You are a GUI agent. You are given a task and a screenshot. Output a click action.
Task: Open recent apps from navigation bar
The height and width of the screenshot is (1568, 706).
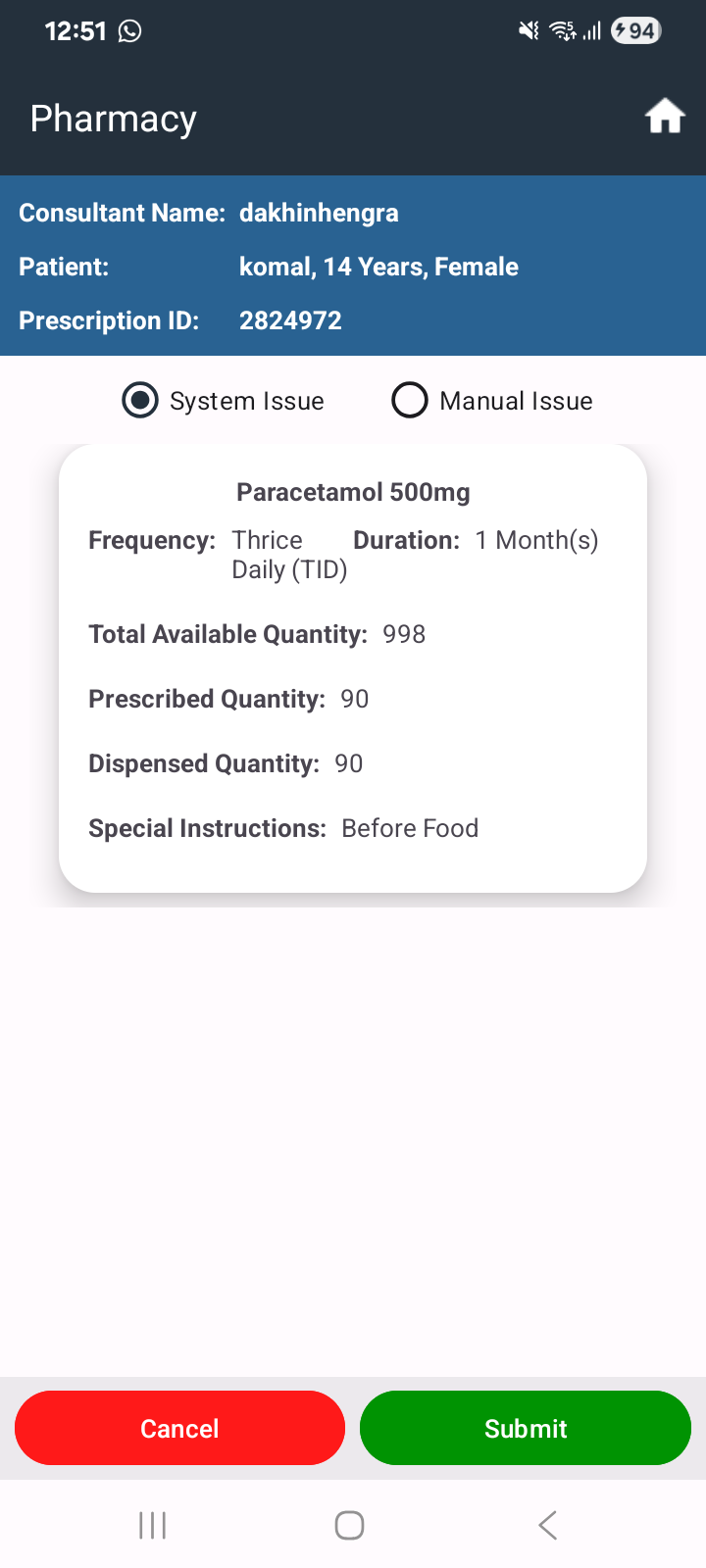click(153, 1525)
